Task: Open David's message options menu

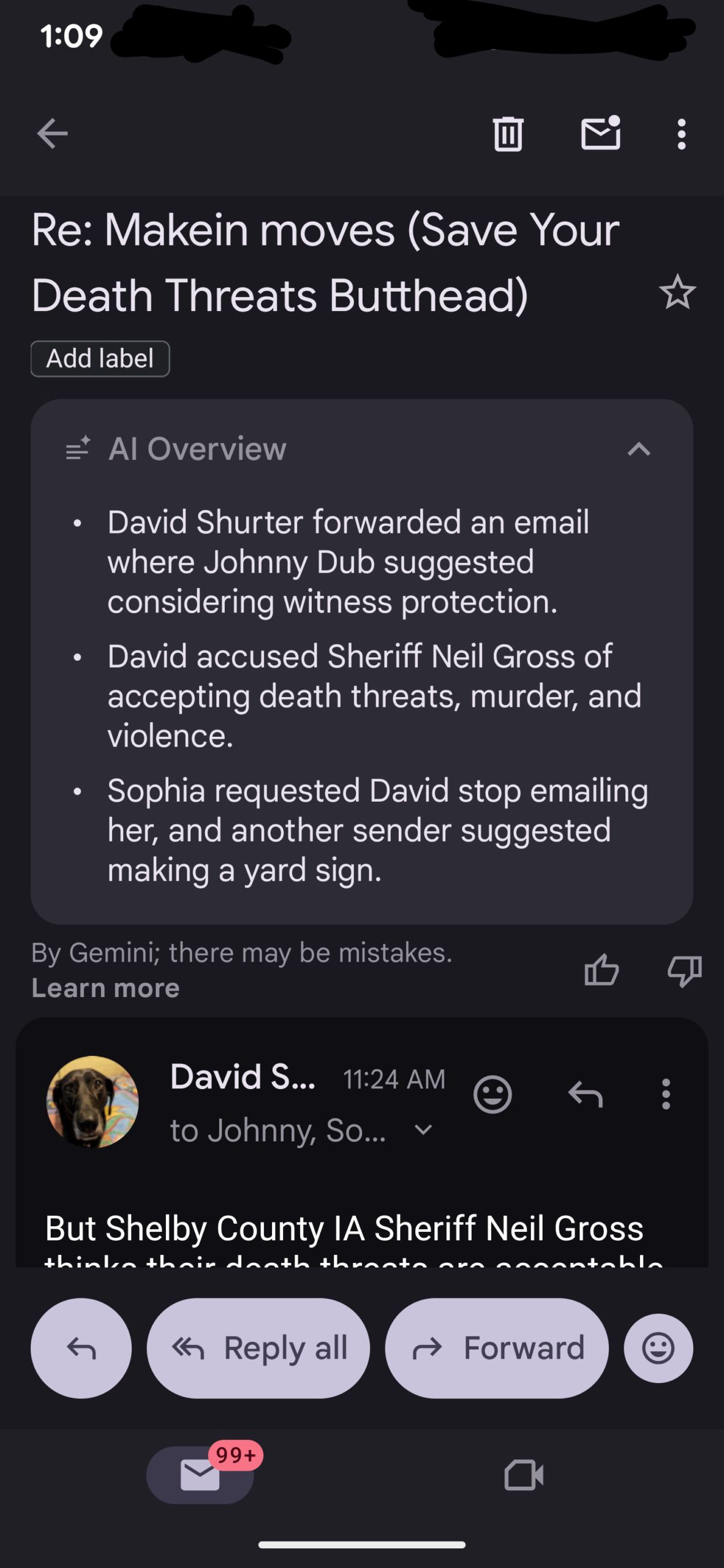Action: coord(666,1094)
